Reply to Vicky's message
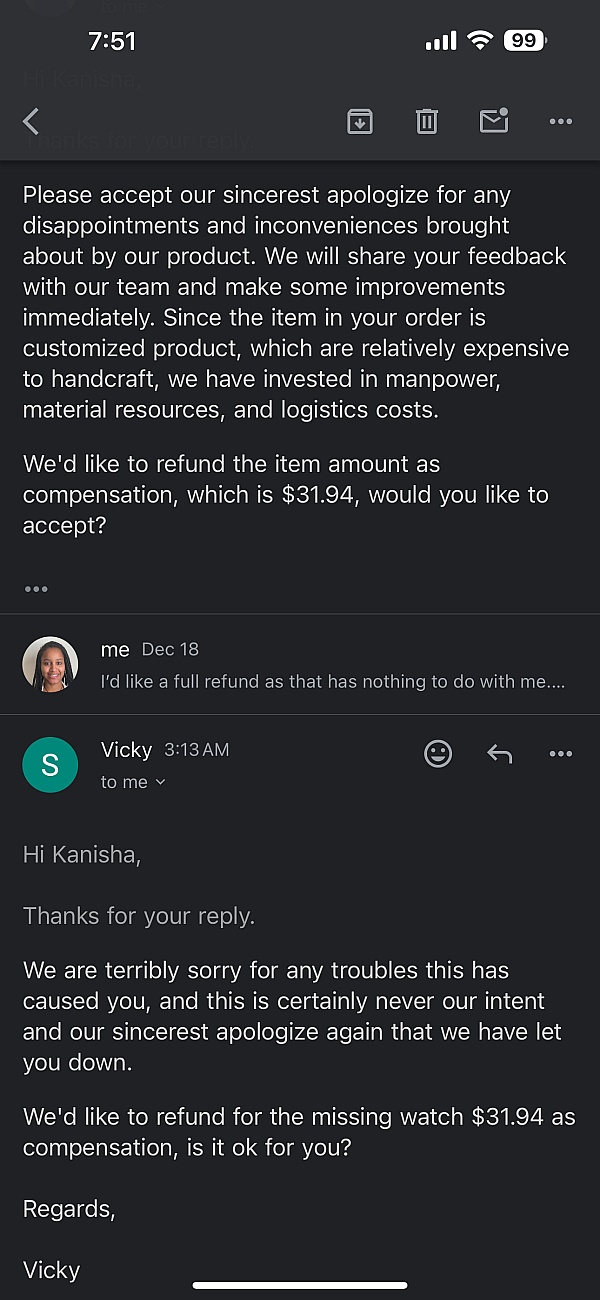Viewport: 600px width, 1300px height. coord(499,754)
